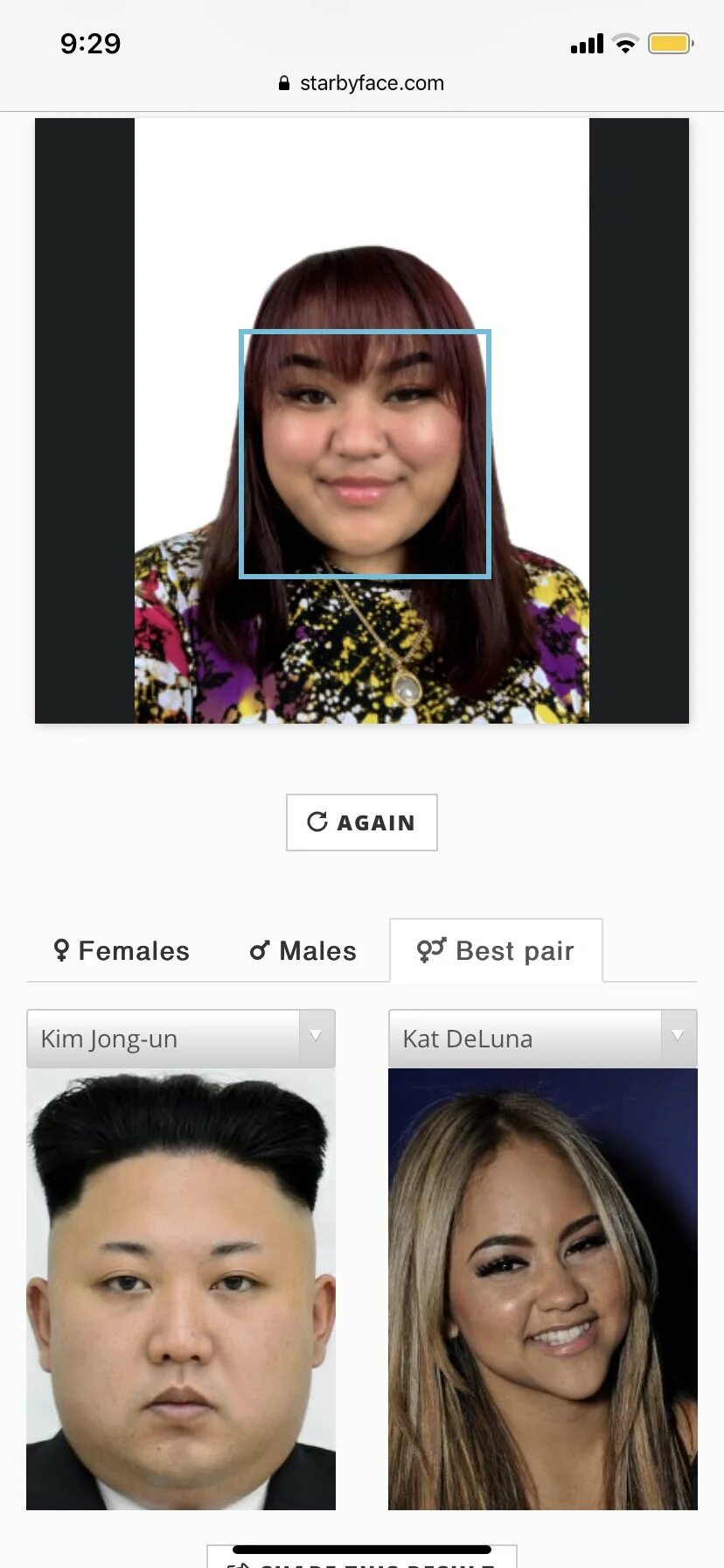Screen dimensions: 724x1568
Task: Tap the AGAIN button to retry
Action: coord(361,822)
